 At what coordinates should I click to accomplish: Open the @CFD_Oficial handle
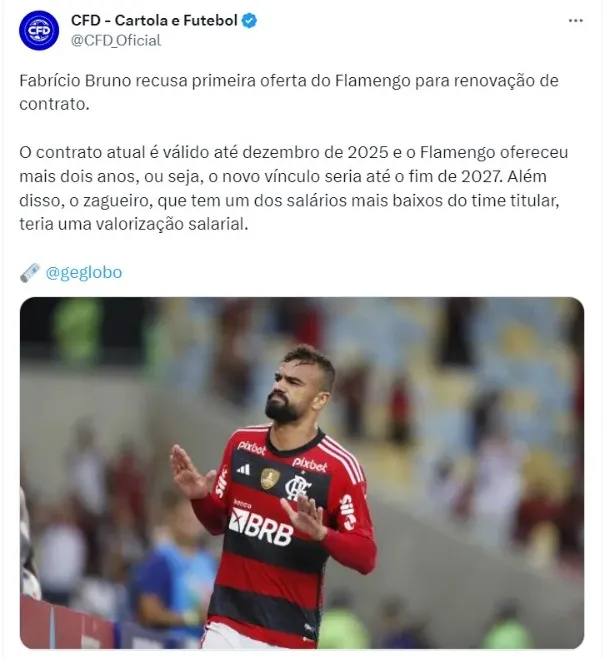click(x=115, y=41)
